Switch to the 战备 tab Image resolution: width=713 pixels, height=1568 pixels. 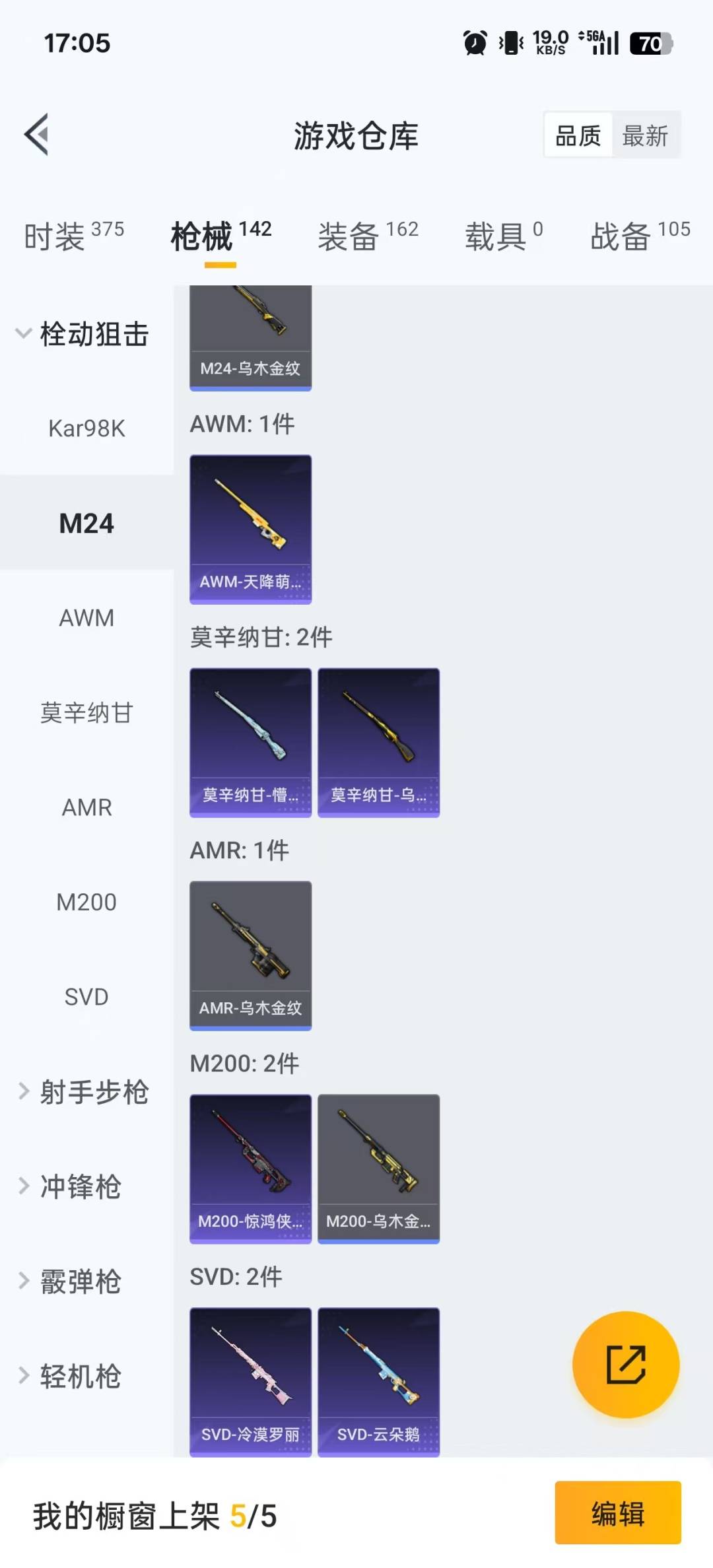(x=640, y=236)
